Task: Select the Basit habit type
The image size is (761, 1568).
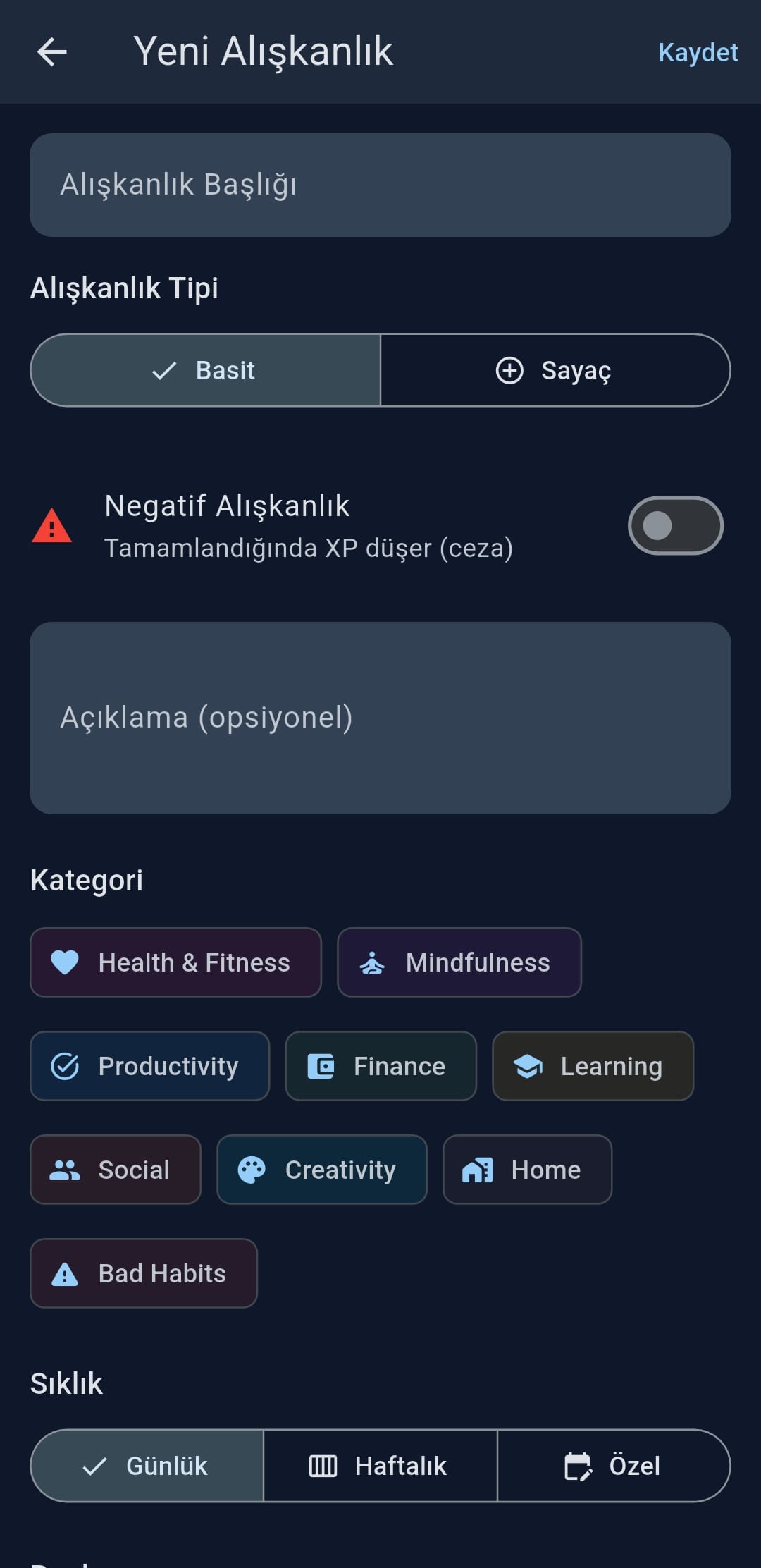Action: [206, 370]
